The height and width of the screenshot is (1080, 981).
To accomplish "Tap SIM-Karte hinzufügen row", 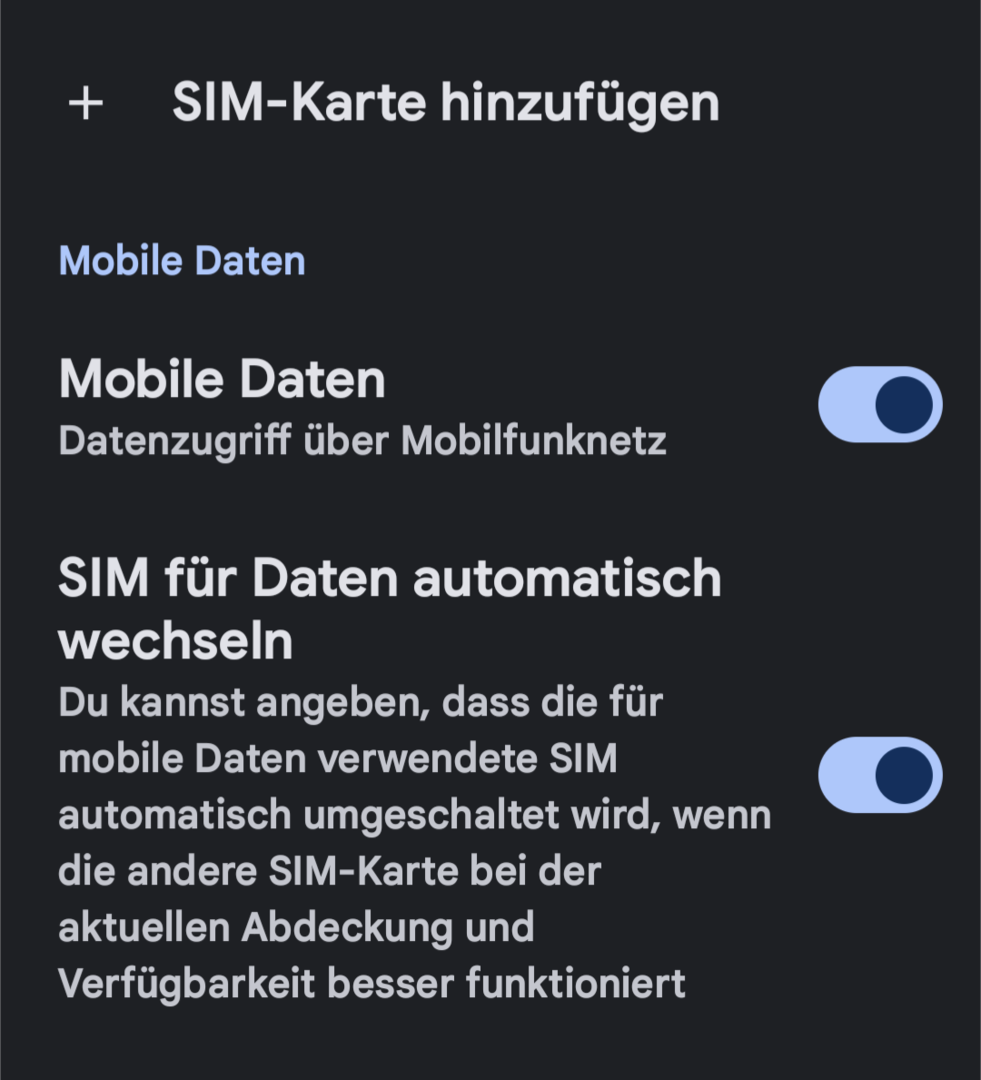I will tap(445, 103).
